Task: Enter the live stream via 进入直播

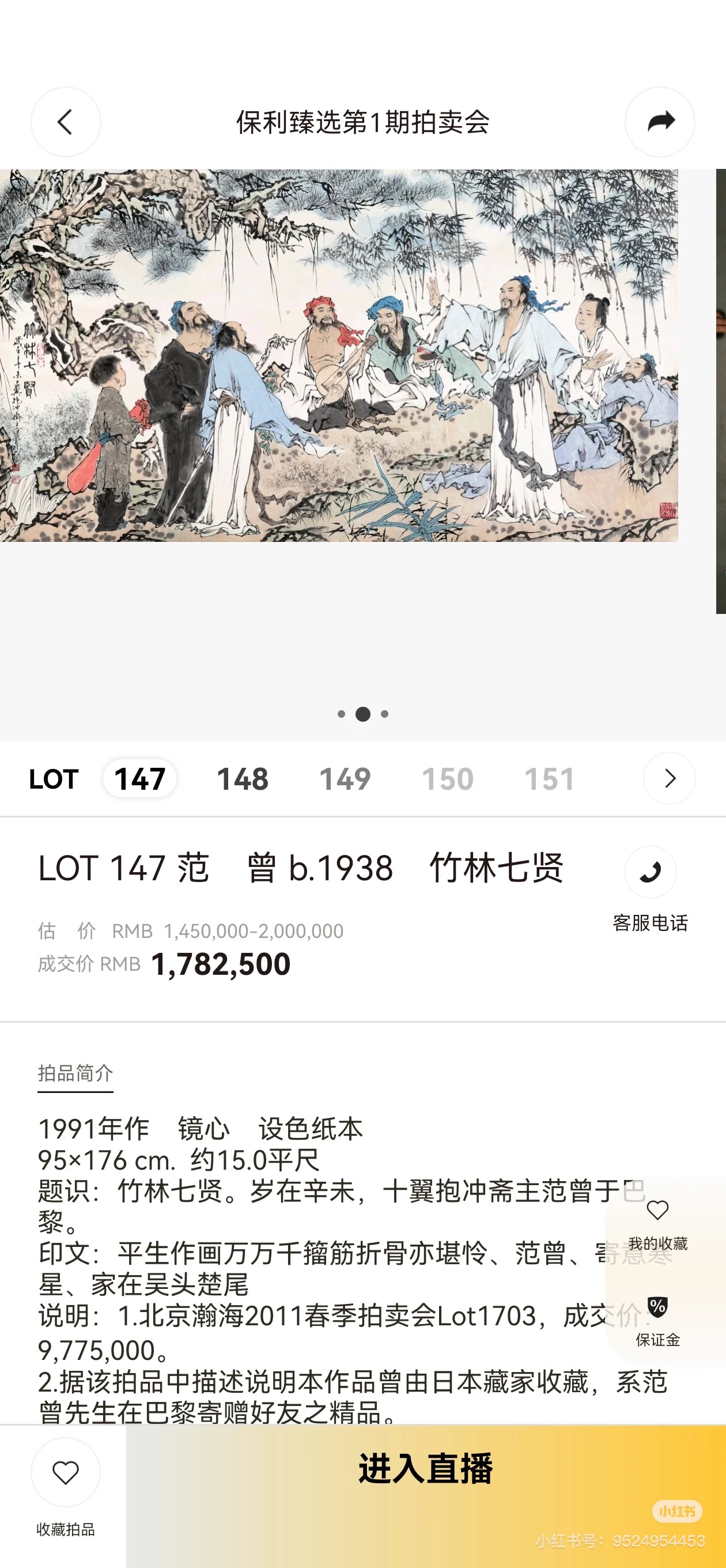Action: point(425,1468)
